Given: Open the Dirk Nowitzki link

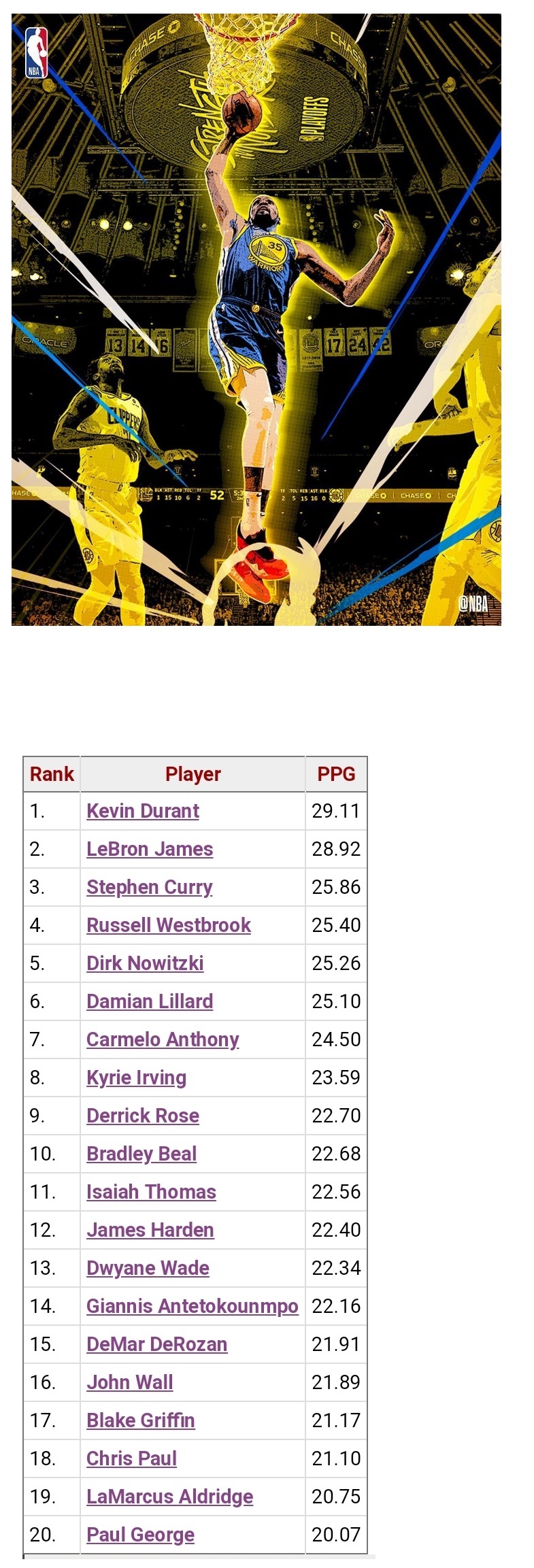Looking at the screenshot, I should (x=145, y=963).
